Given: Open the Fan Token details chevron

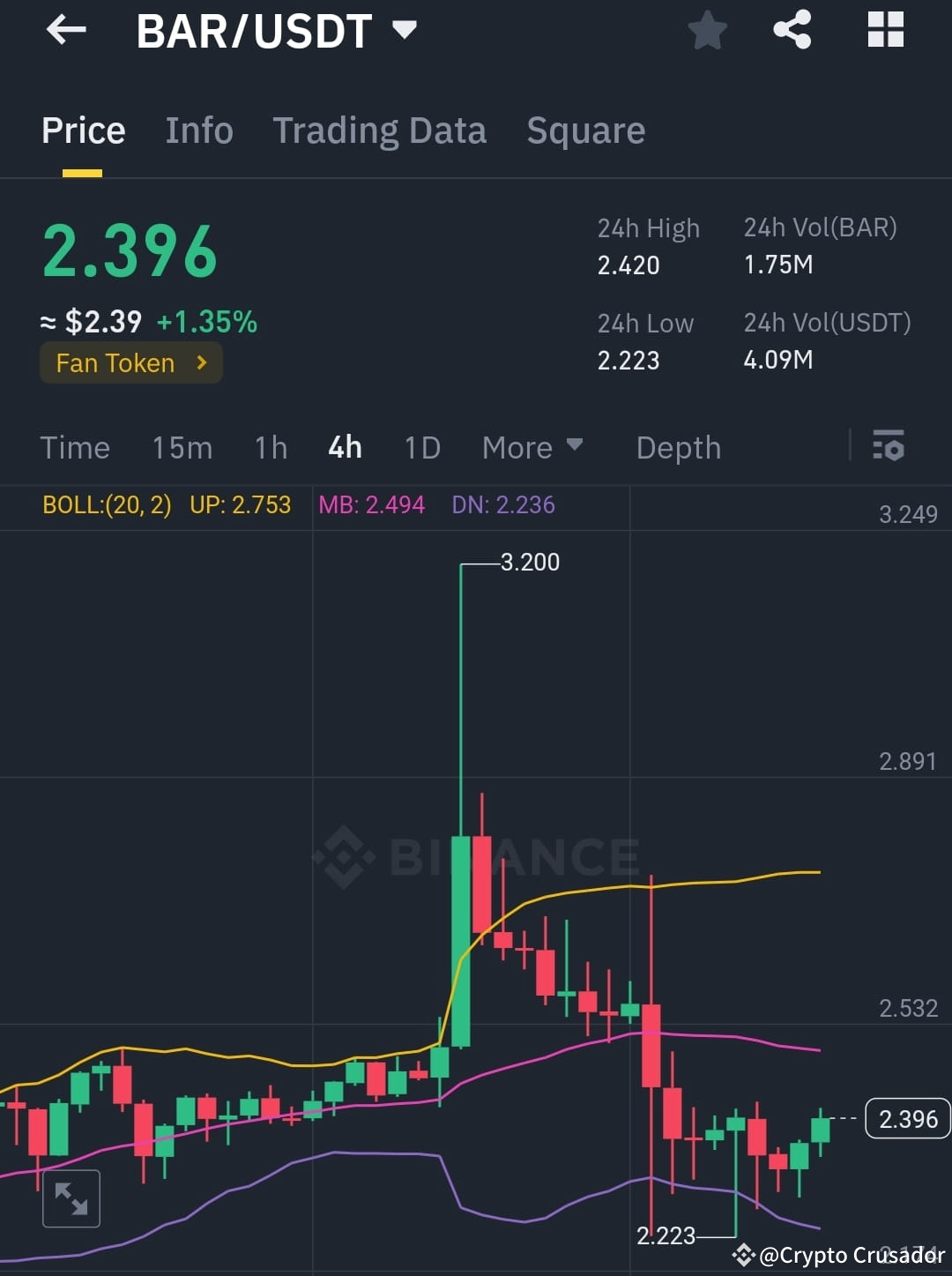Looking at the screenshot, I should pyautogui.click(x=201, y=362).
